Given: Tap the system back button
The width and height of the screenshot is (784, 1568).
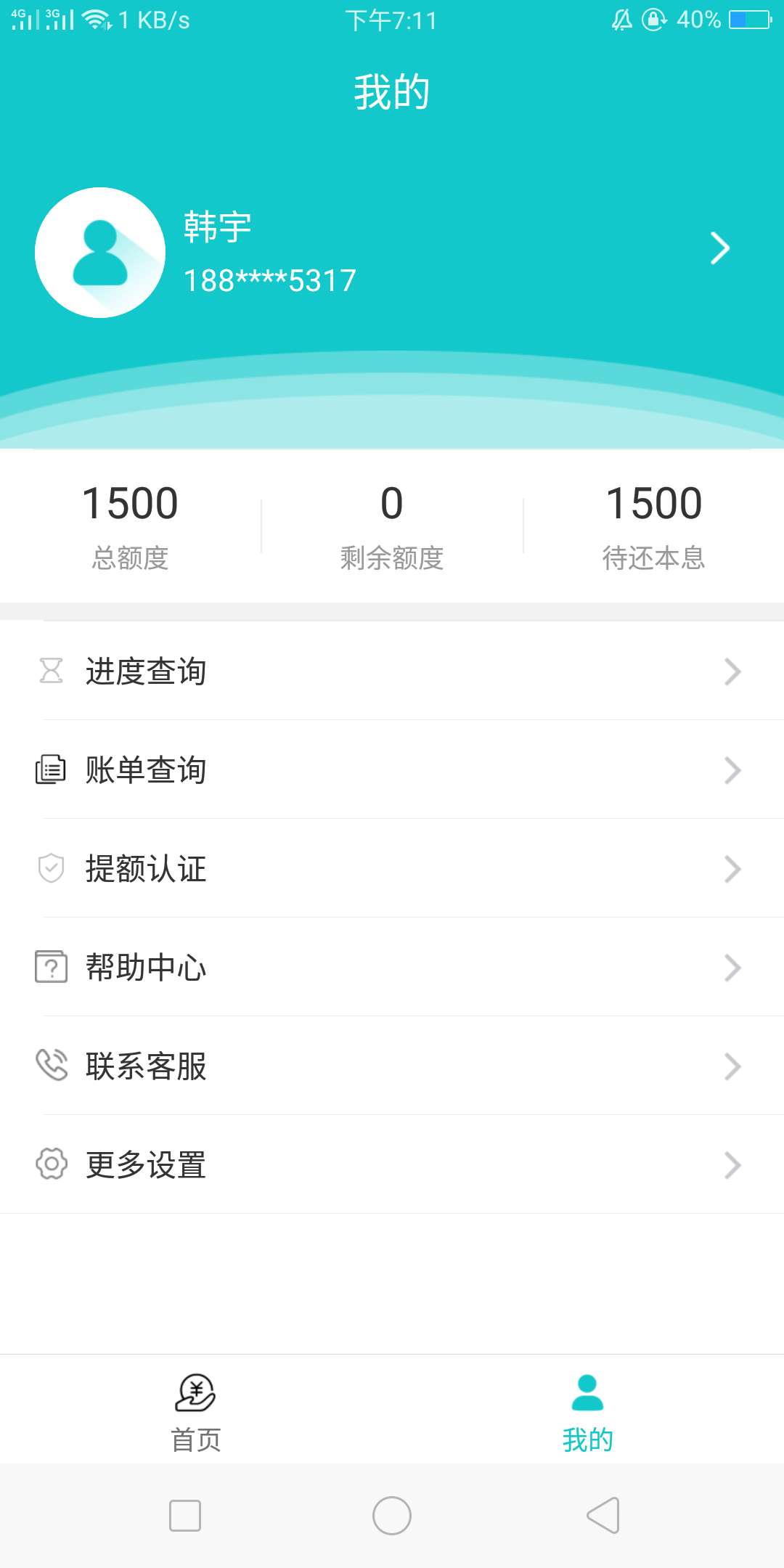Looking at the screenshot, I should coord(603,1516).
